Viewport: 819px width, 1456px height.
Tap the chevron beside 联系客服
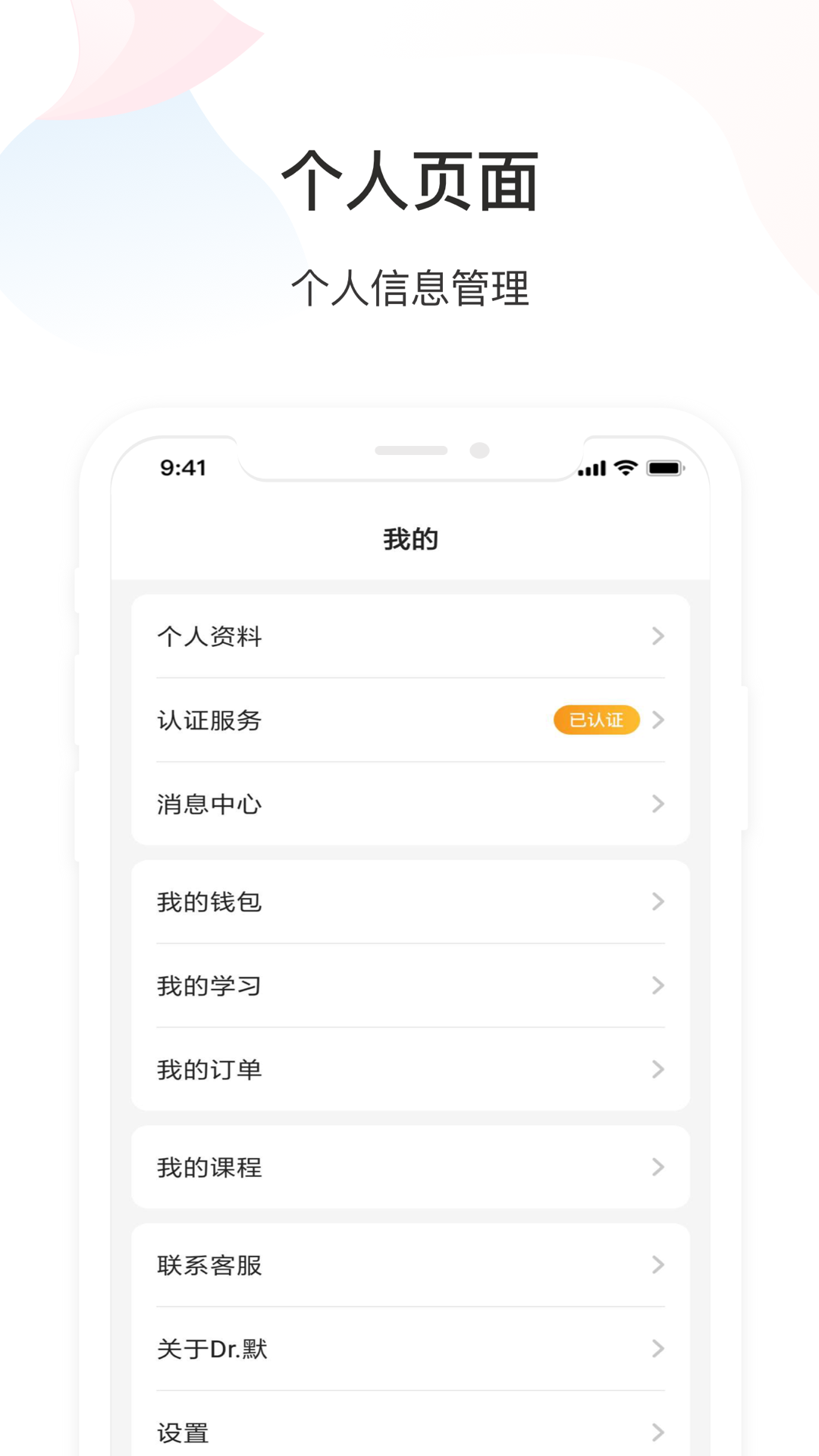(x=657, y=1264)
